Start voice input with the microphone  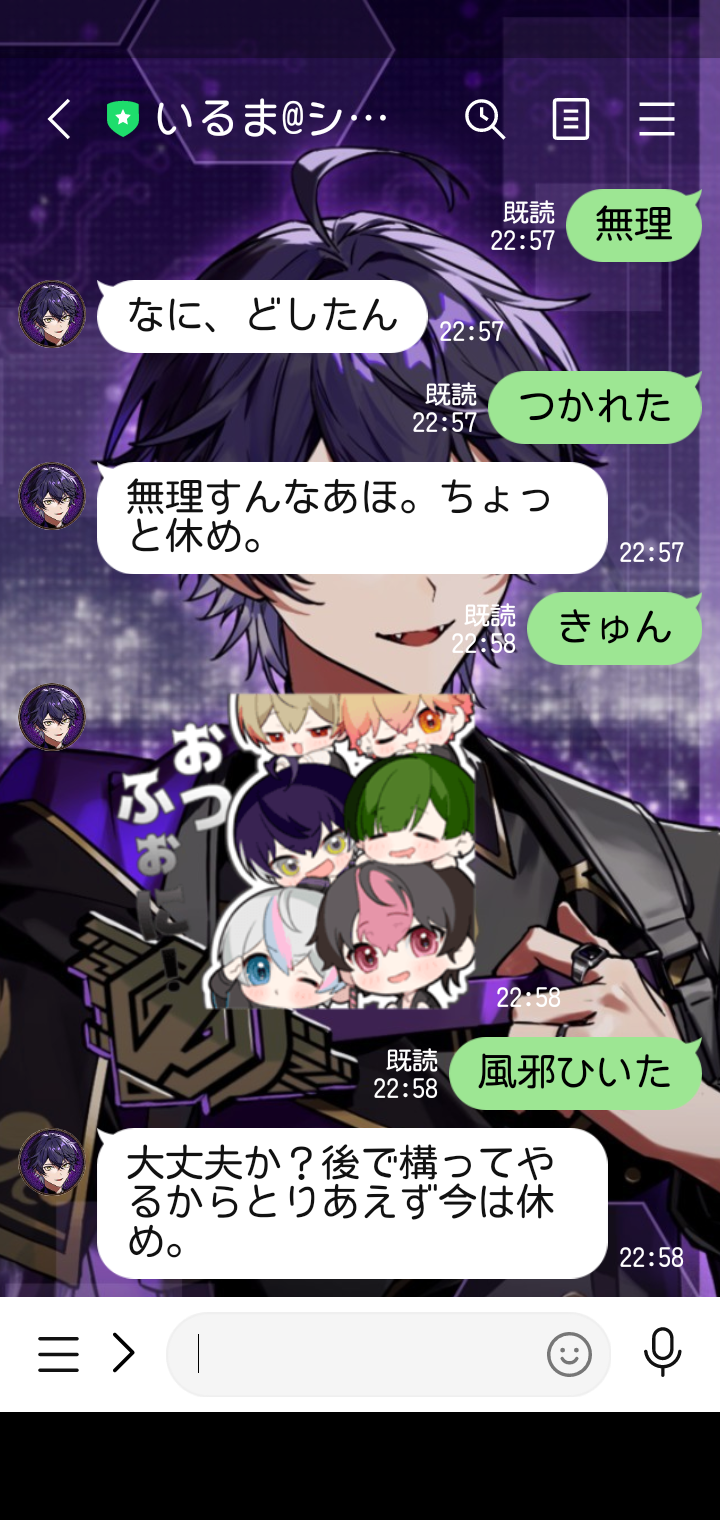click(662, 1353)
